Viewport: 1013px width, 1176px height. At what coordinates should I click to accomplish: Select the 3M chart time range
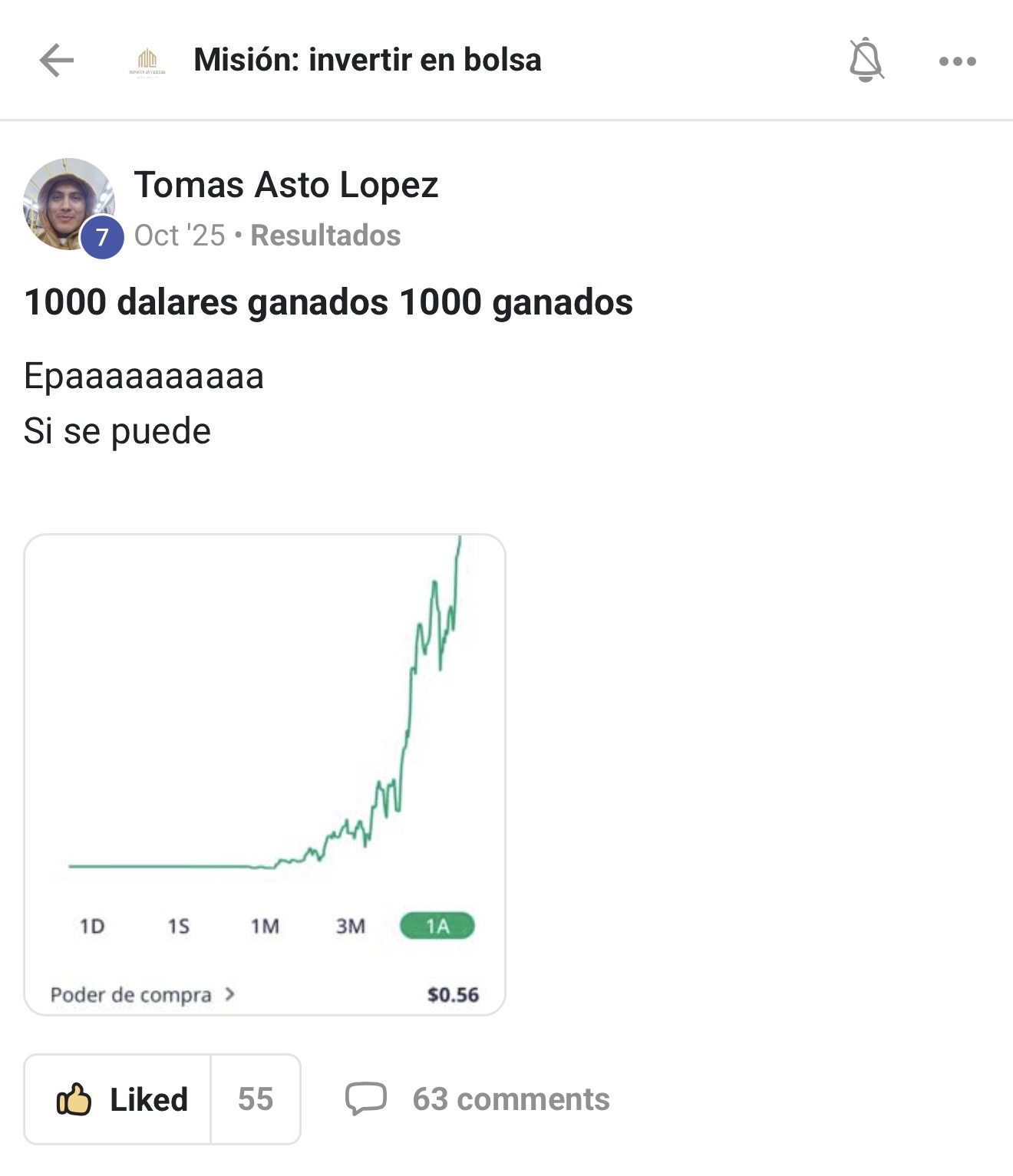pos(351,926)
